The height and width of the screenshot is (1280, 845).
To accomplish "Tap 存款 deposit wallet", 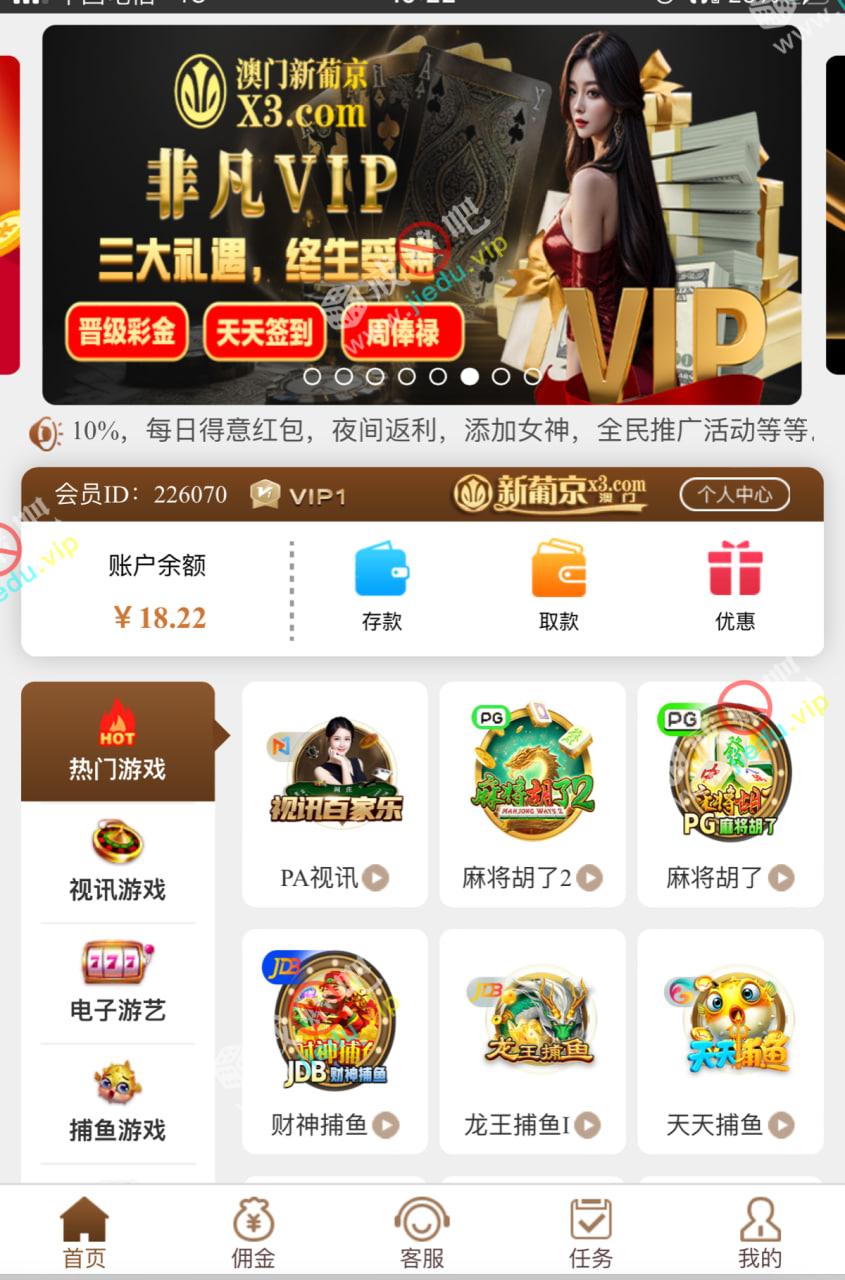I will point(381,586).
